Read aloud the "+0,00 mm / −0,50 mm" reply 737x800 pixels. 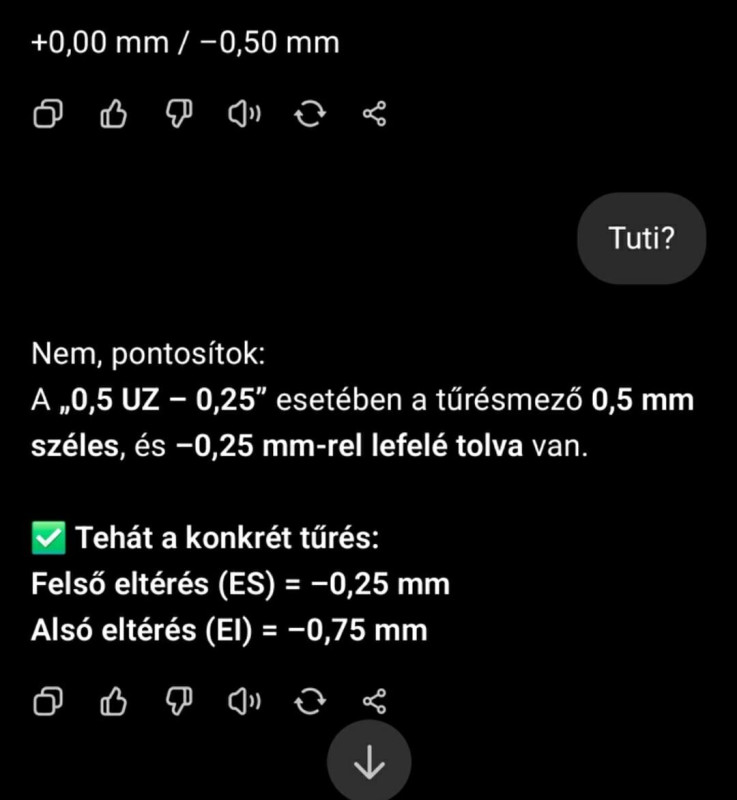coord(244,115)
